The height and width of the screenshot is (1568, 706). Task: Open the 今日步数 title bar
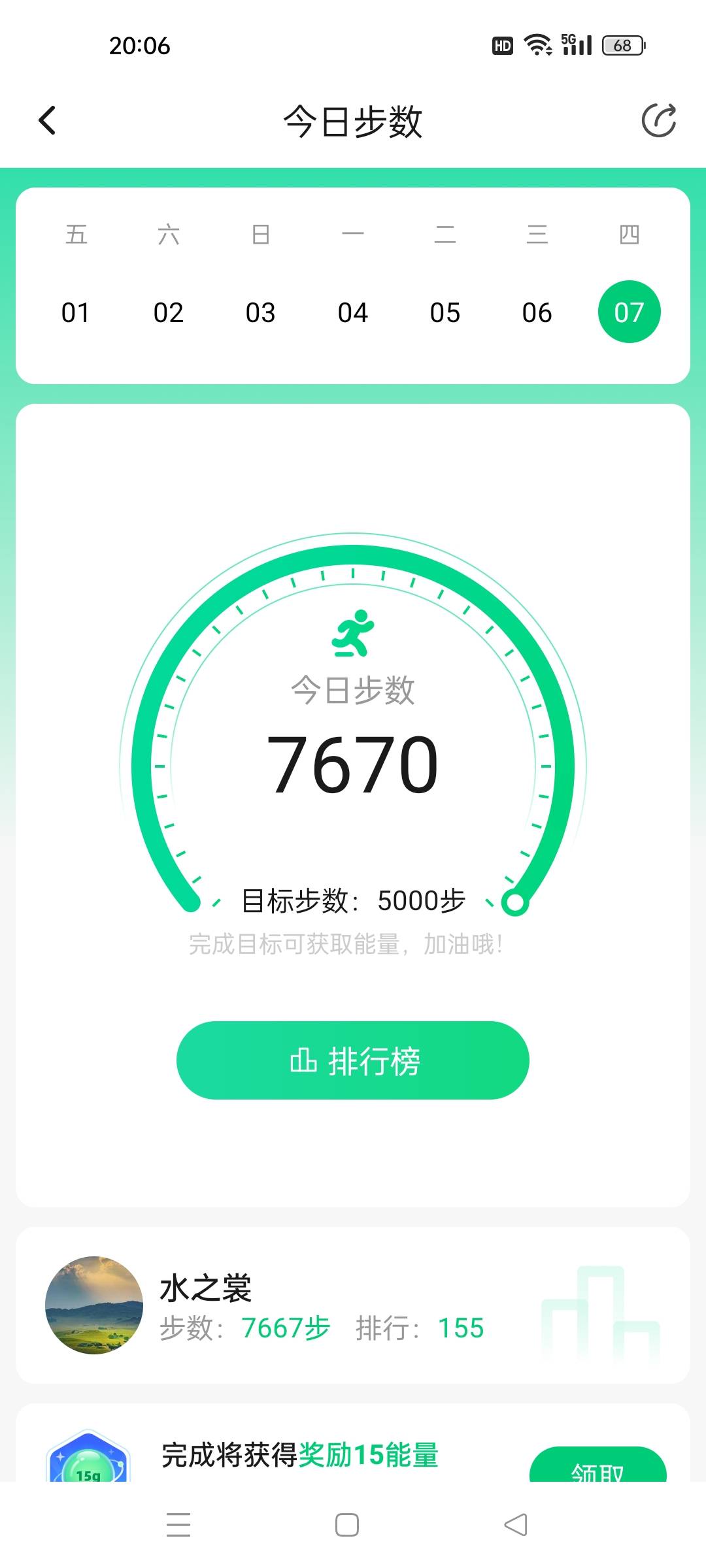pyautogui.click(x=353, y=122)
